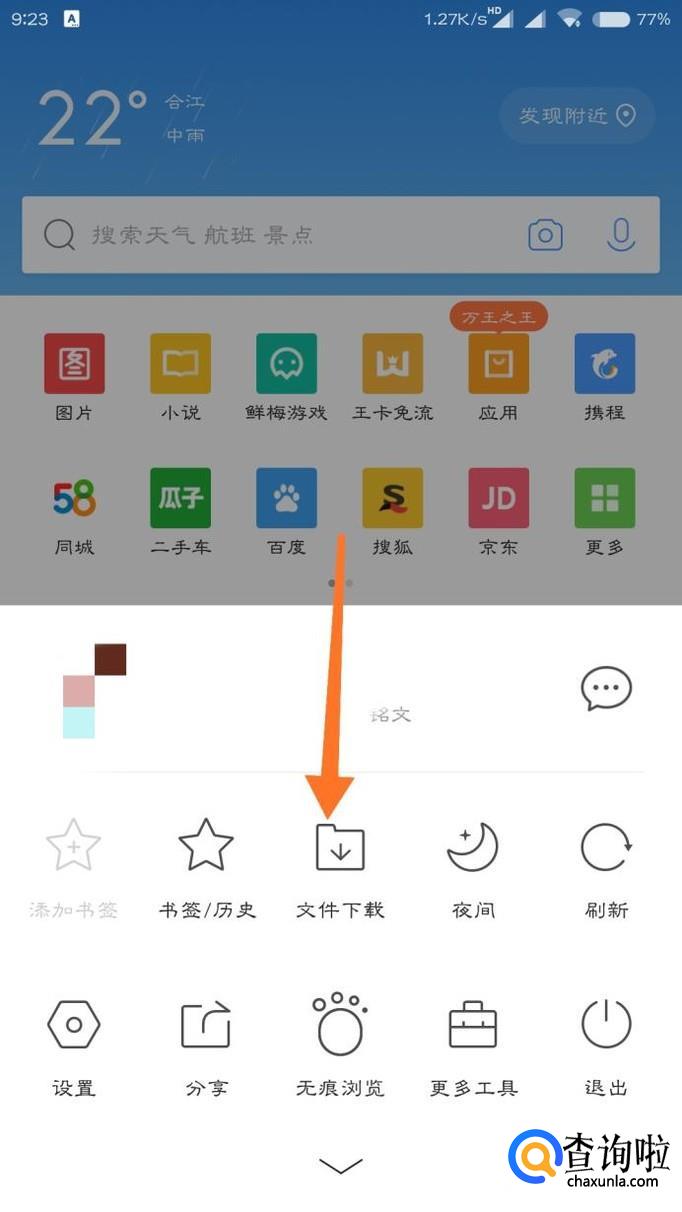Image resolution: width=682 pixels, height=1212 pixels.
Task: Open 更多工具 more tools
Action: (x=473, y=1045)
